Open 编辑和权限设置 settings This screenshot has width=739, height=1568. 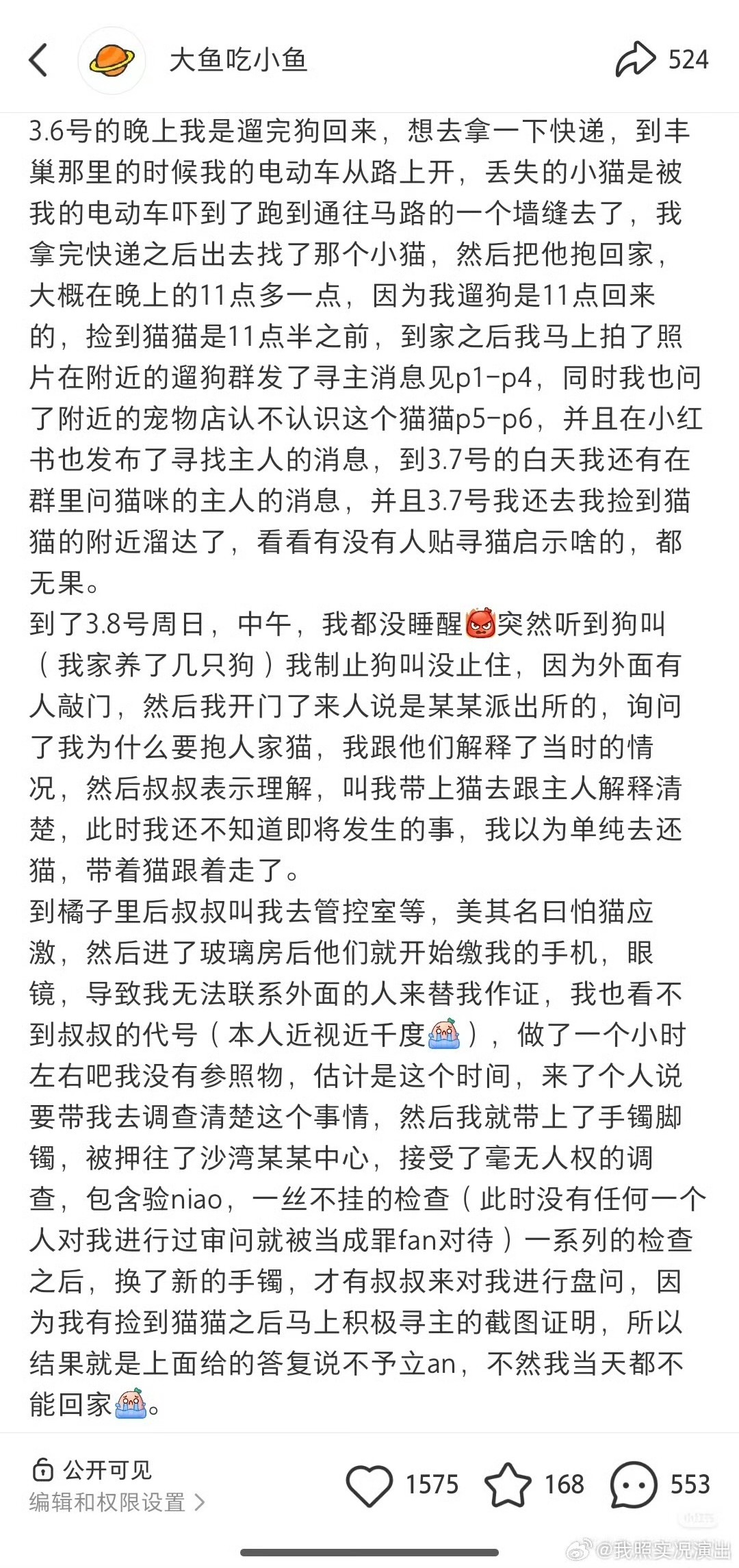[x=118, y=1502]
